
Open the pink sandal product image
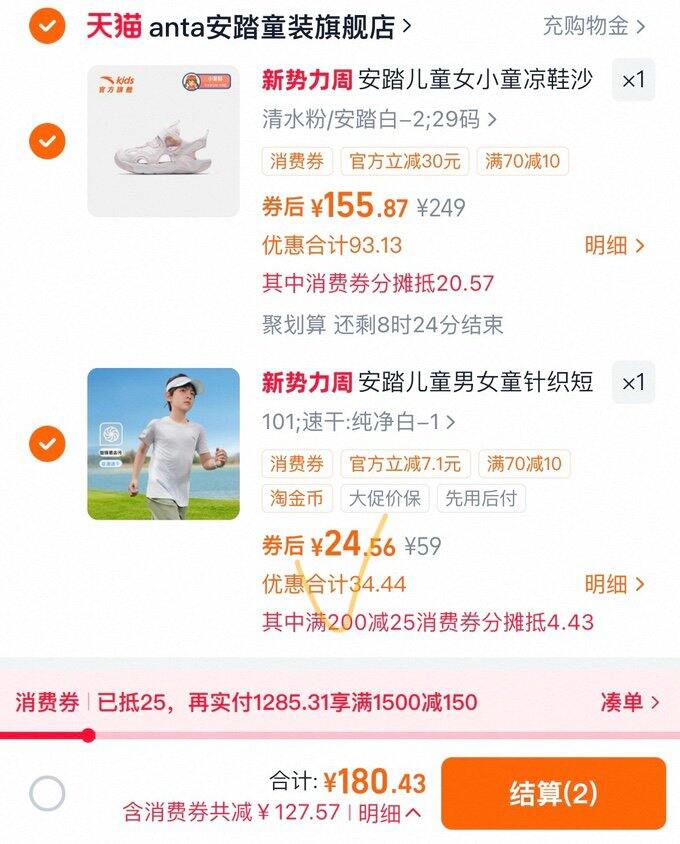pyautogui.click(x=163, y=141)
